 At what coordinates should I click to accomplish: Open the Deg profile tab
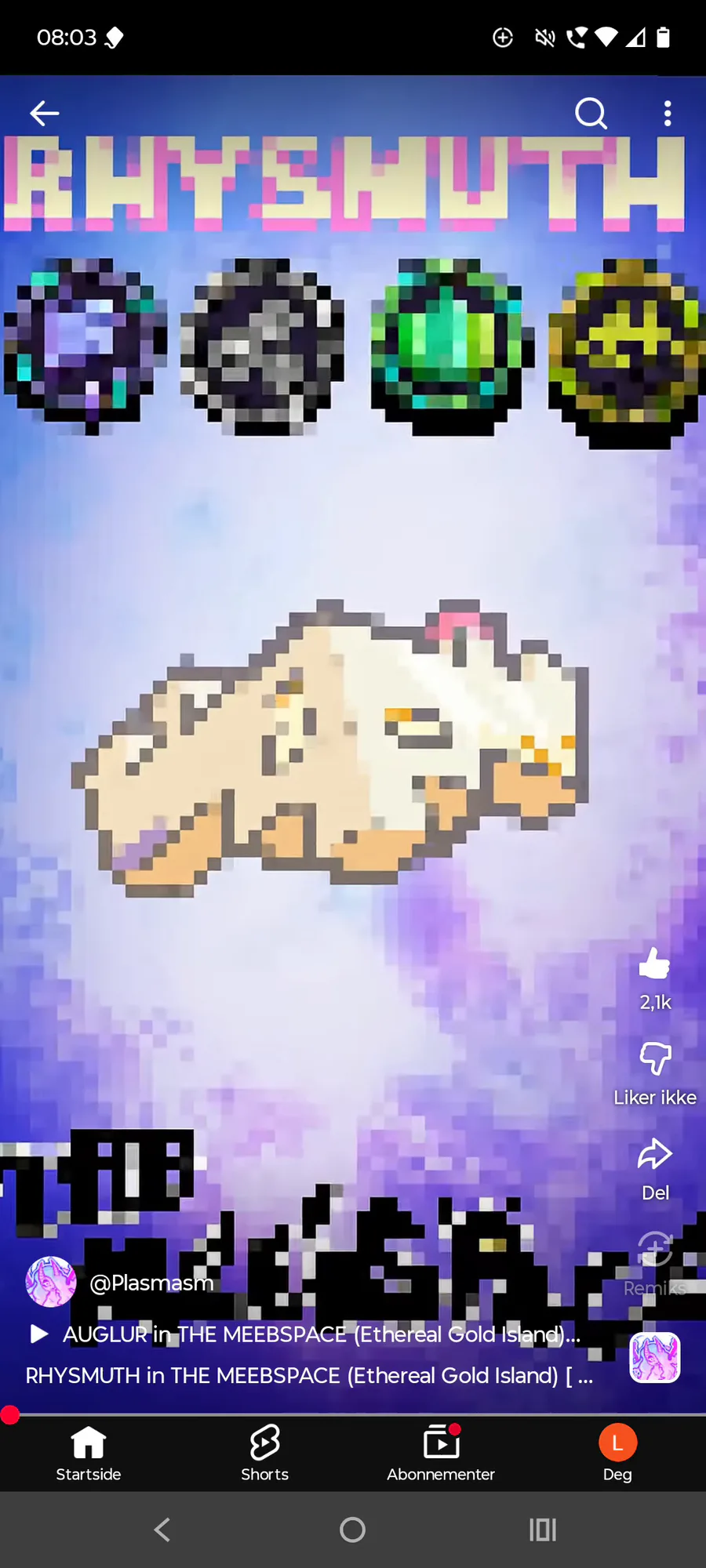pos(617,1454)
